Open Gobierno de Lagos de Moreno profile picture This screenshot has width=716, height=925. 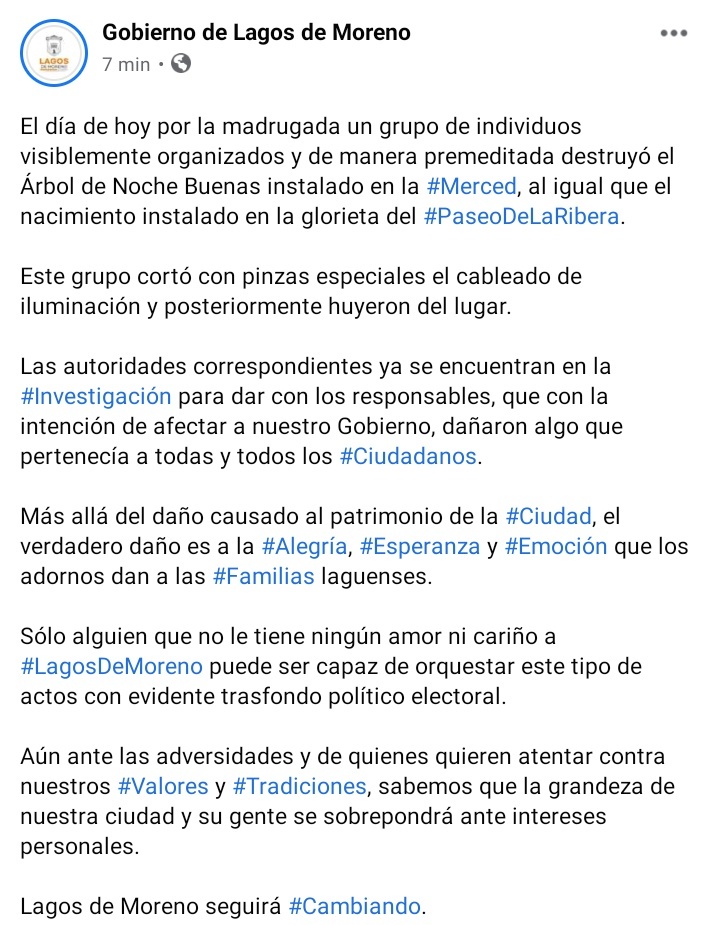(x=54, y=53)
